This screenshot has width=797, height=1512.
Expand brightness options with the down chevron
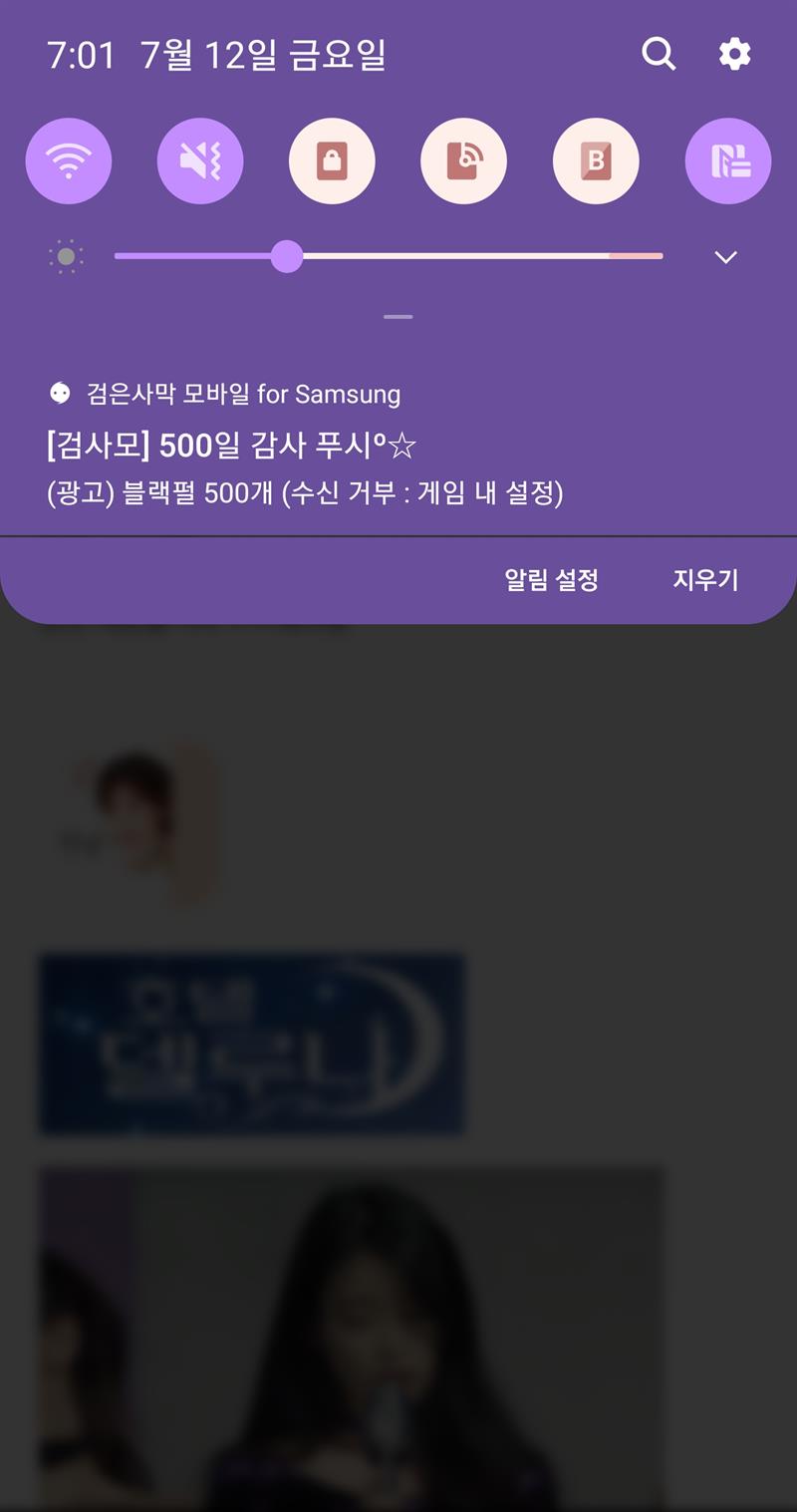coord(725,257)
